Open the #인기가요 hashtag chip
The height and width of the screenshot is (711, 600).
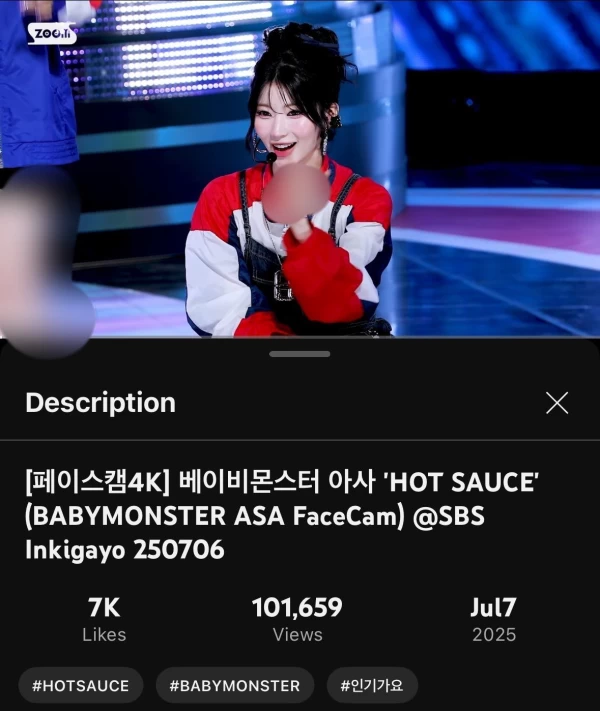372,686
